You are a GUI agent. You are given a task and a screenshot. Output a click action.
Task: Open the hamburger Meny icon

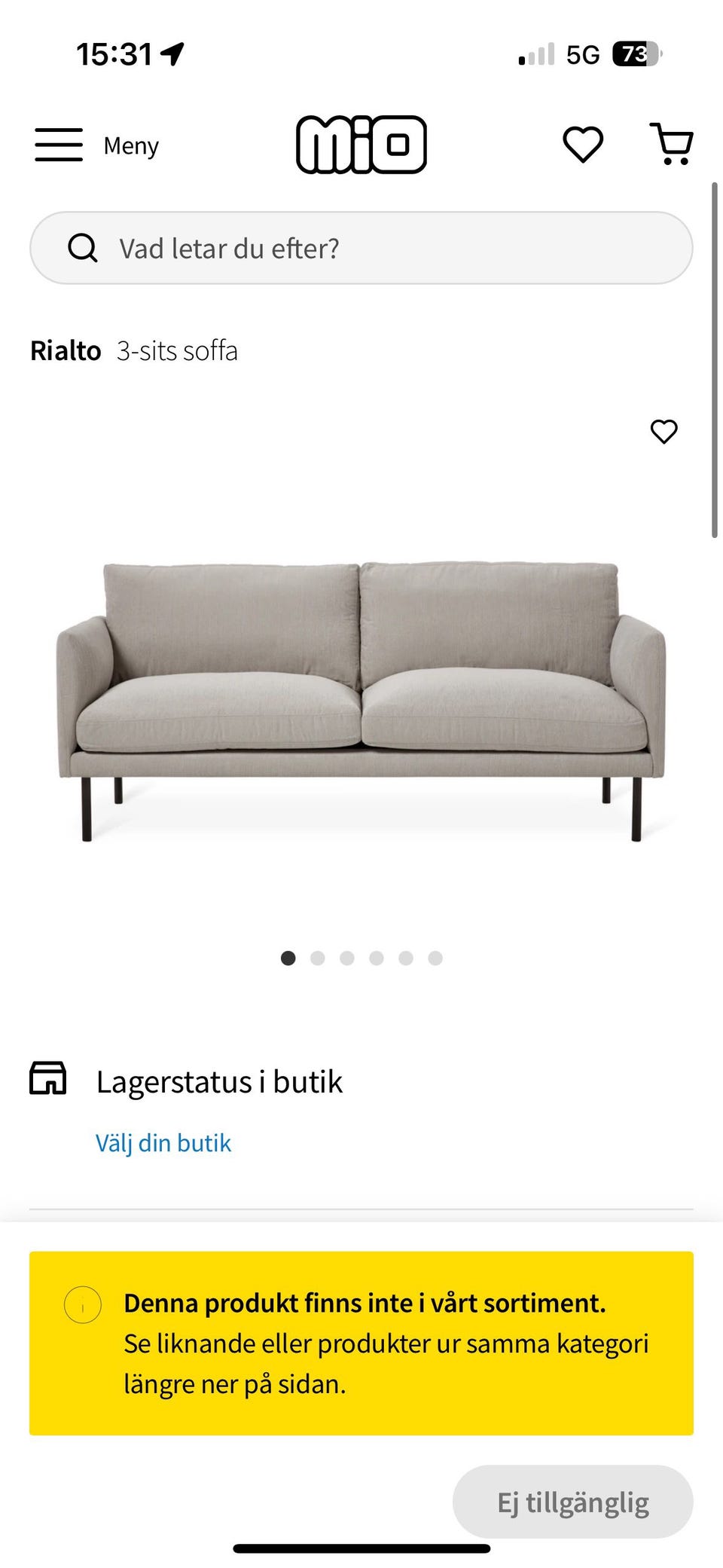pyautogui.click(x=57, y=145)
